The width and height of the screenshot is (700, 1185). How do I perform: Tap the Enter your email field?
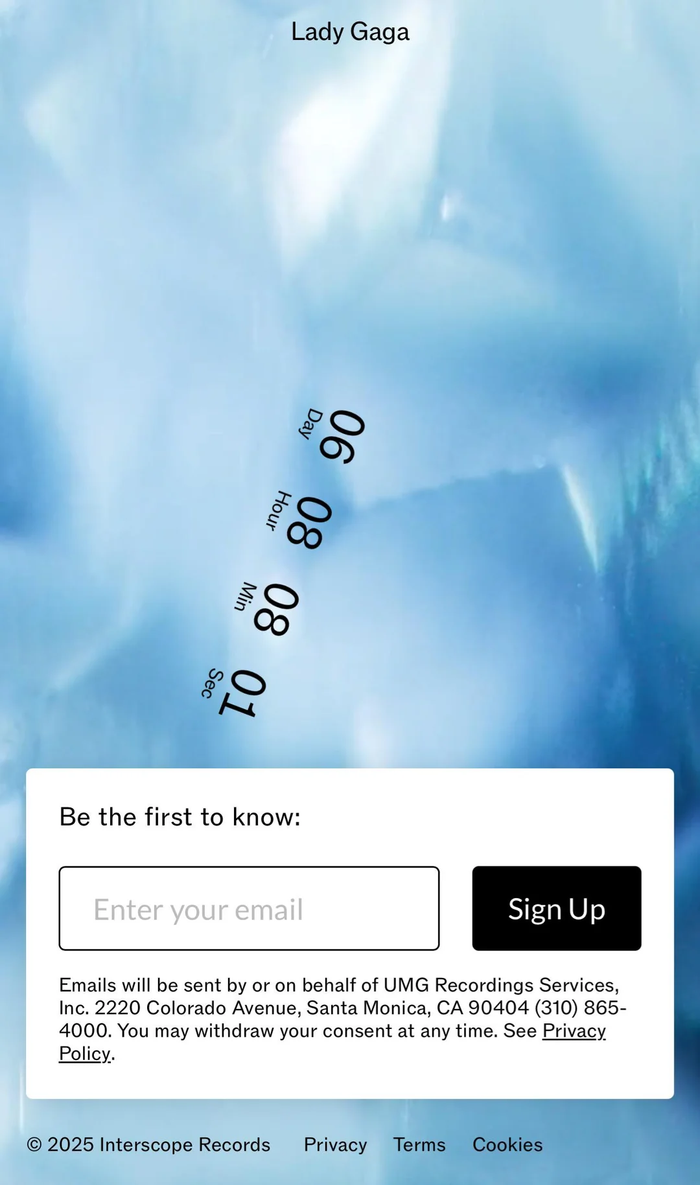(x=249, y=908)
